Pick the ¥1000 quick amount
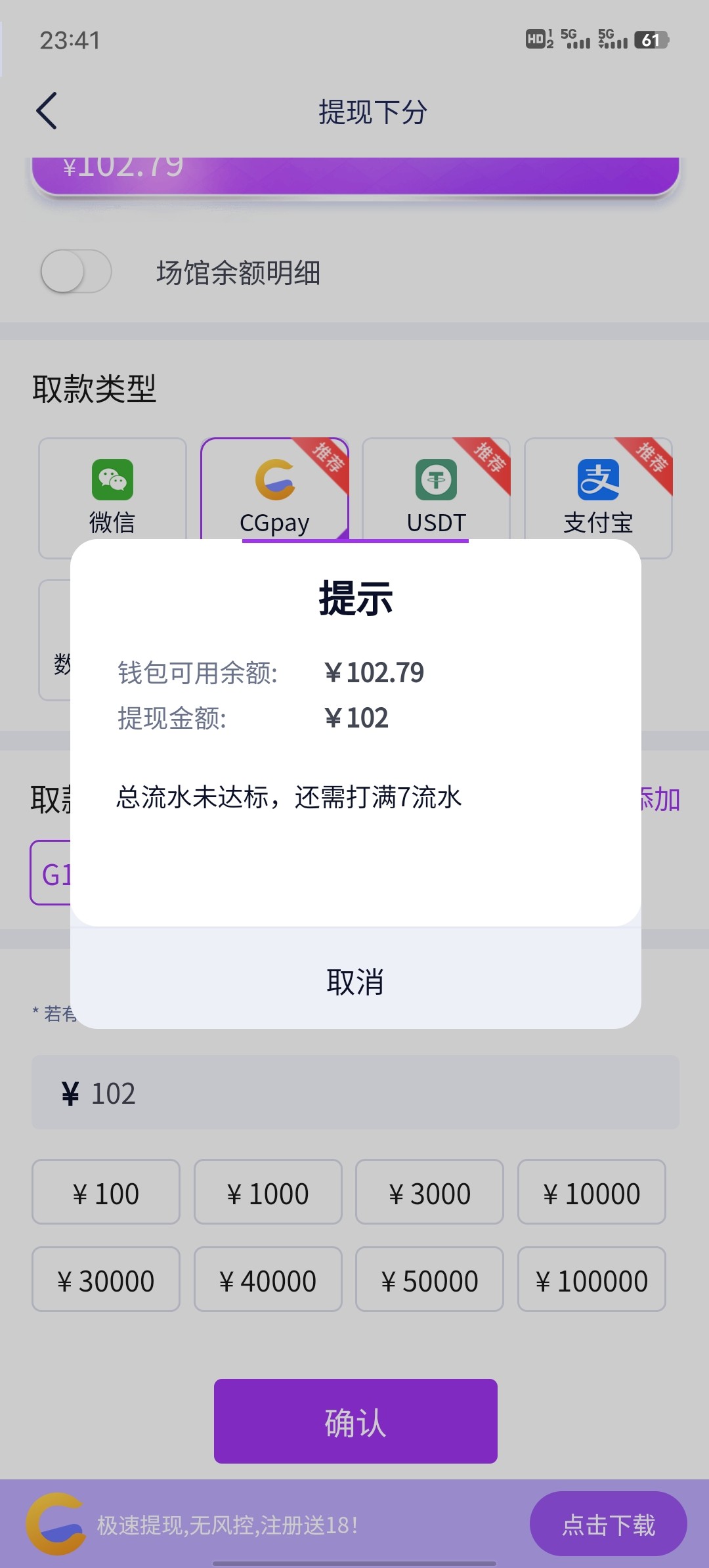Screen dimensions: 709x1568 click(x=268, y=1192)
